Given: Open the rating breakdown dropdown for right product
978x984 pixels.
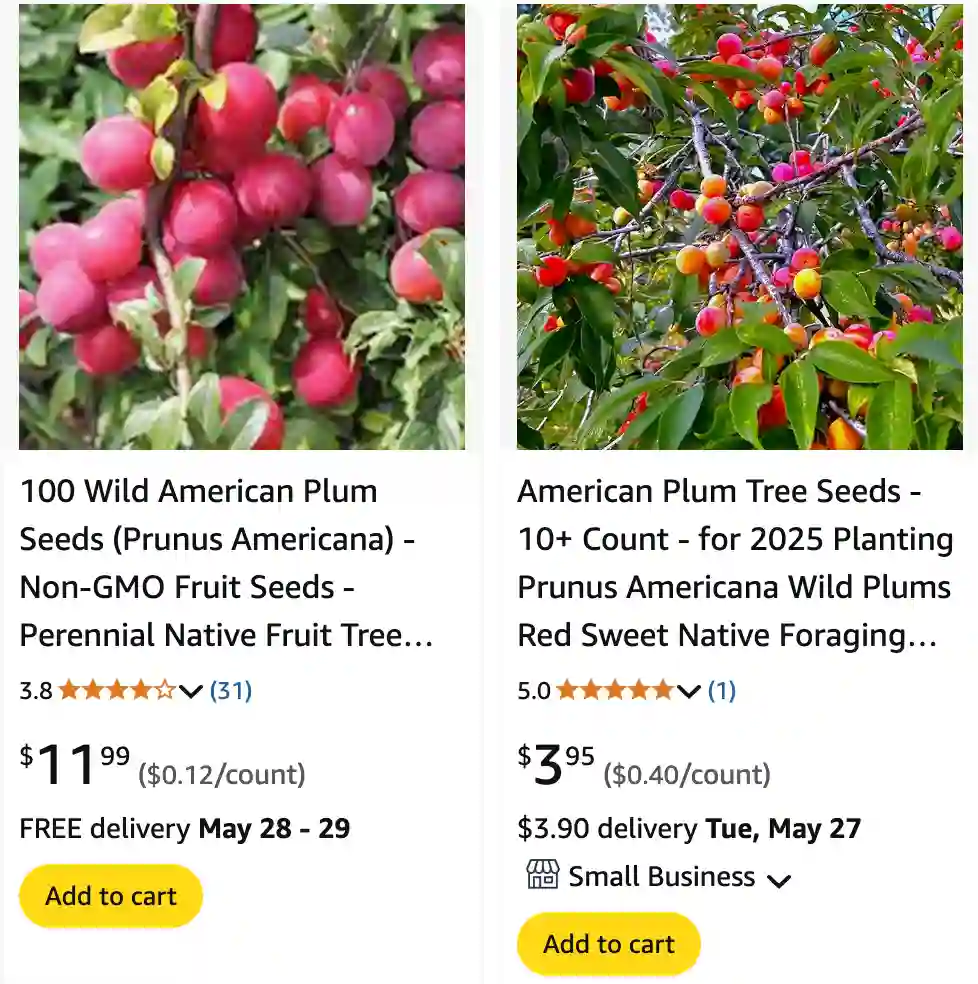Looking at the screenshot, I should pyautogui.click(x=688, y=691).
